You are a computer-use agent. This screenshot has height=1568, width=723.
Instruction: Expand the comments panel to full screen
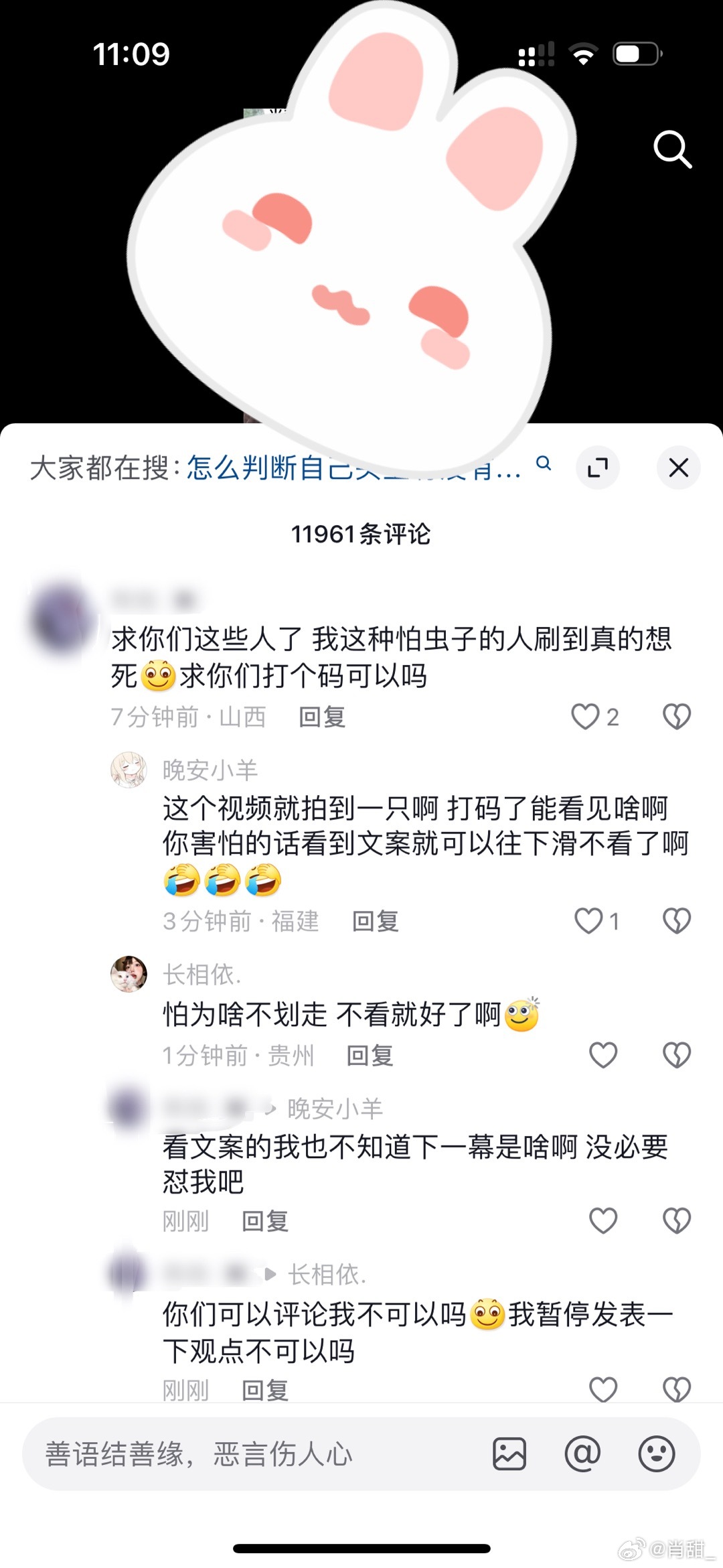pos(597,468)
